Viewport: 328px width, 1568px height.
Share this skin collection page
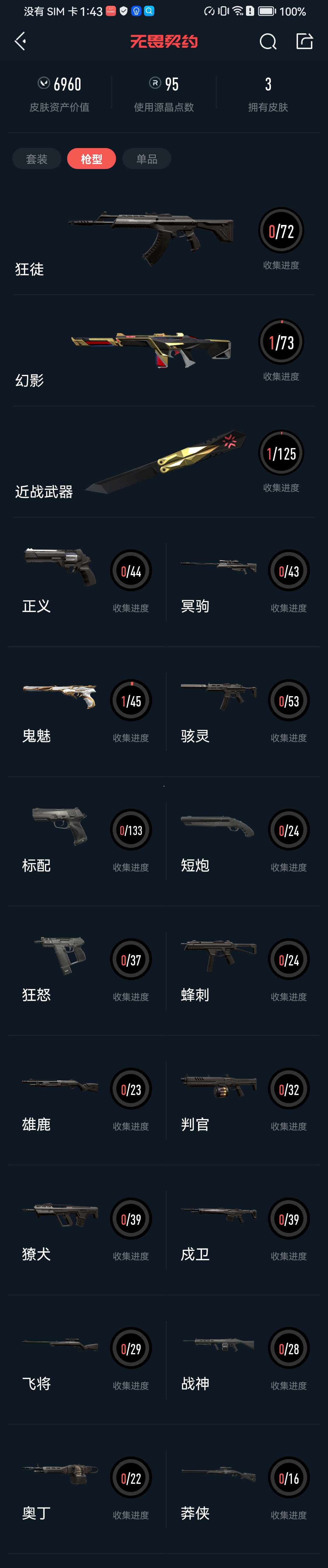[304, 41]
